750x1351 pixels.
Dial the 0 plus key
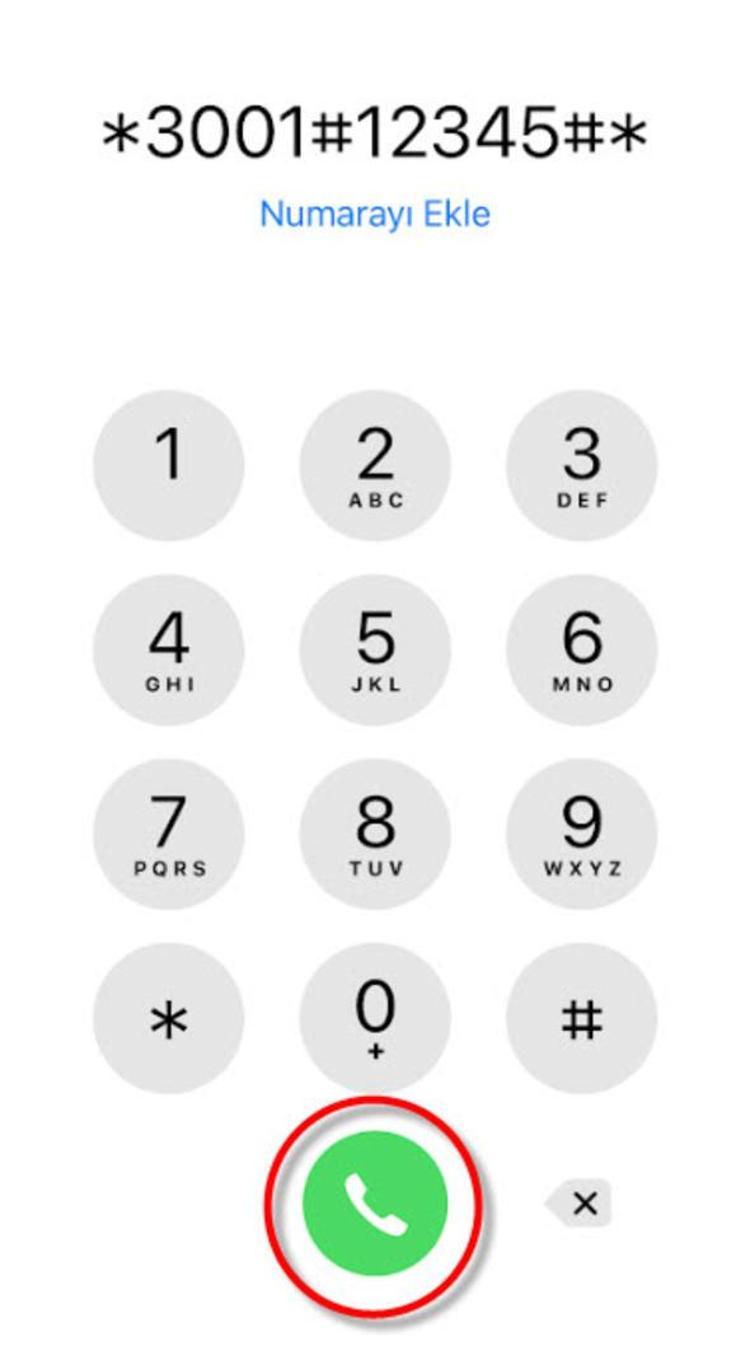click(375, 1019)
